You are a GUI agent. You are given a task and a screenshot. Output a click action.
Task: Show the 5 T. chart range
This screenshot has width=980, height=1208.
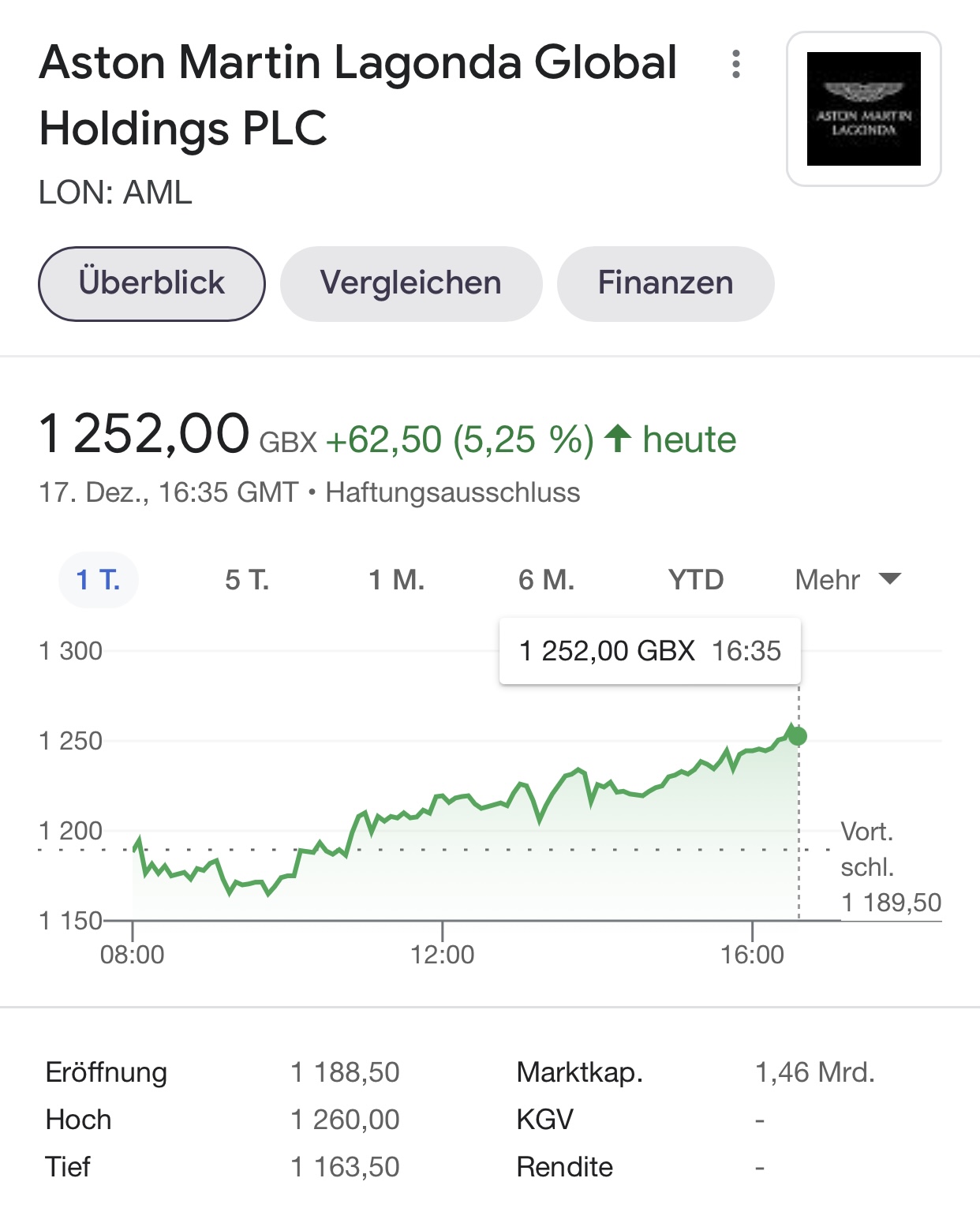point(247,580)
